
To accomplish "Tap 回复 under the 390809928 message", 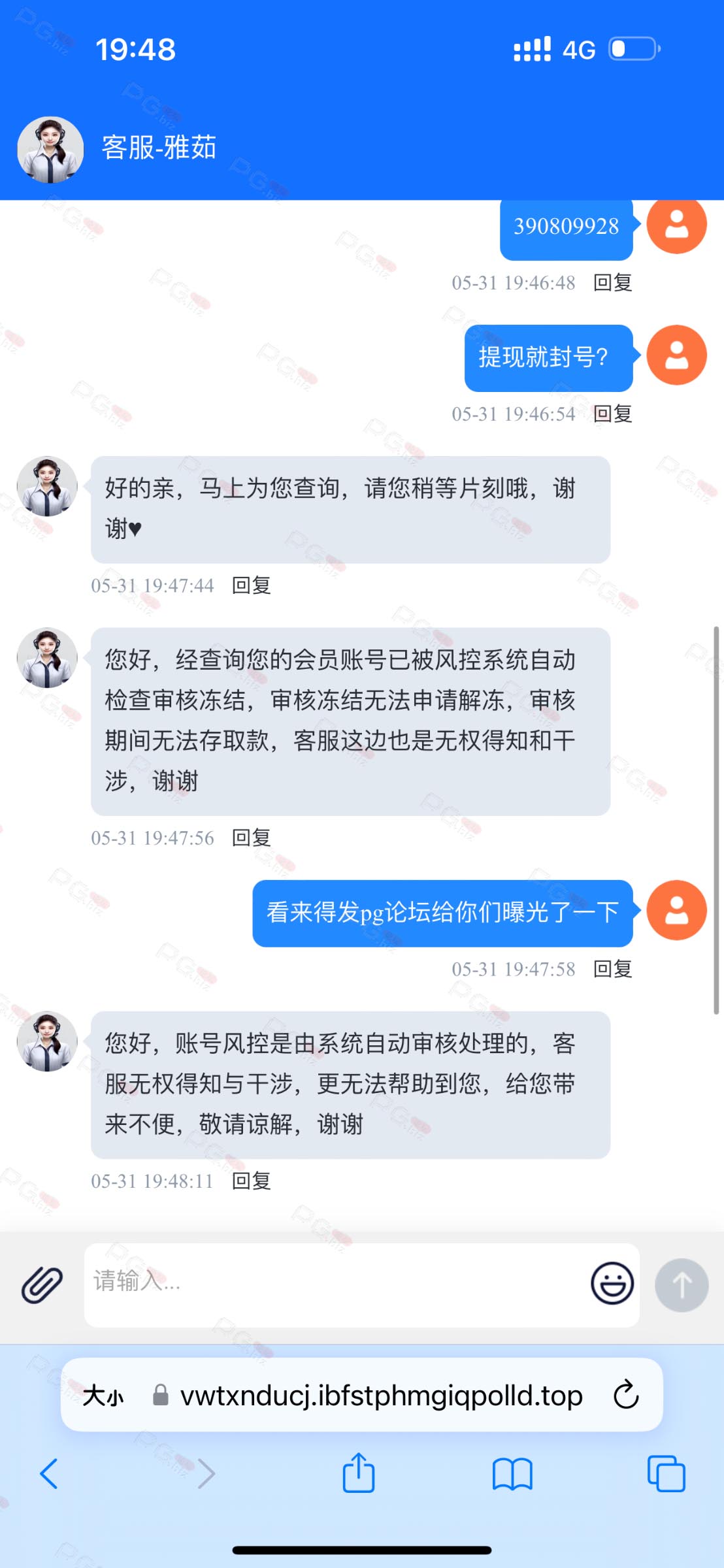I will point(612,282).
